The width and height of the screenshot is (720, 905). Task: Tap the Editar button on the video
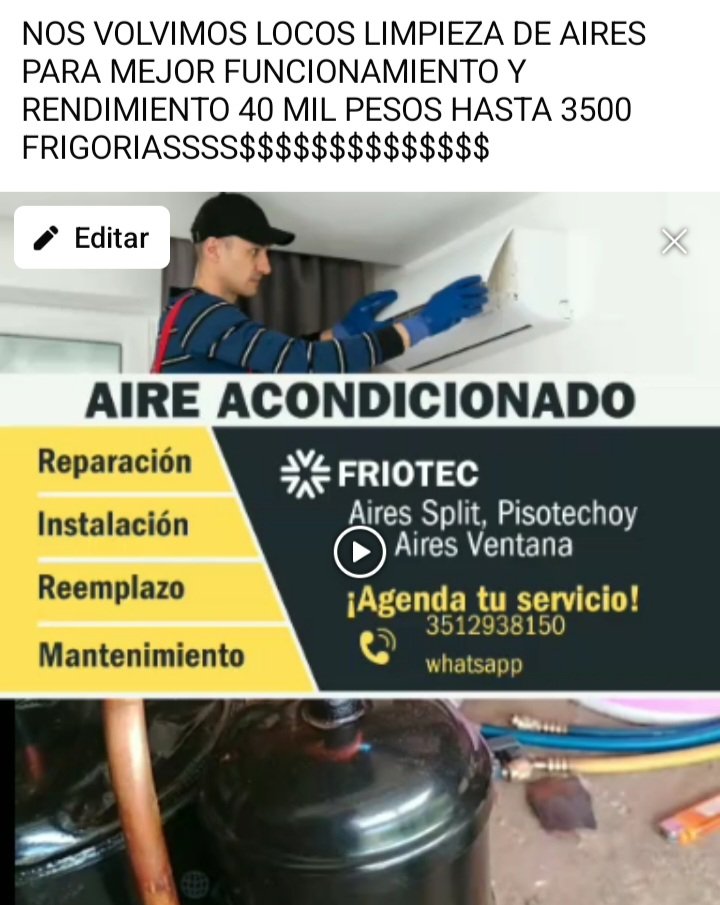[x=92, y=238]
